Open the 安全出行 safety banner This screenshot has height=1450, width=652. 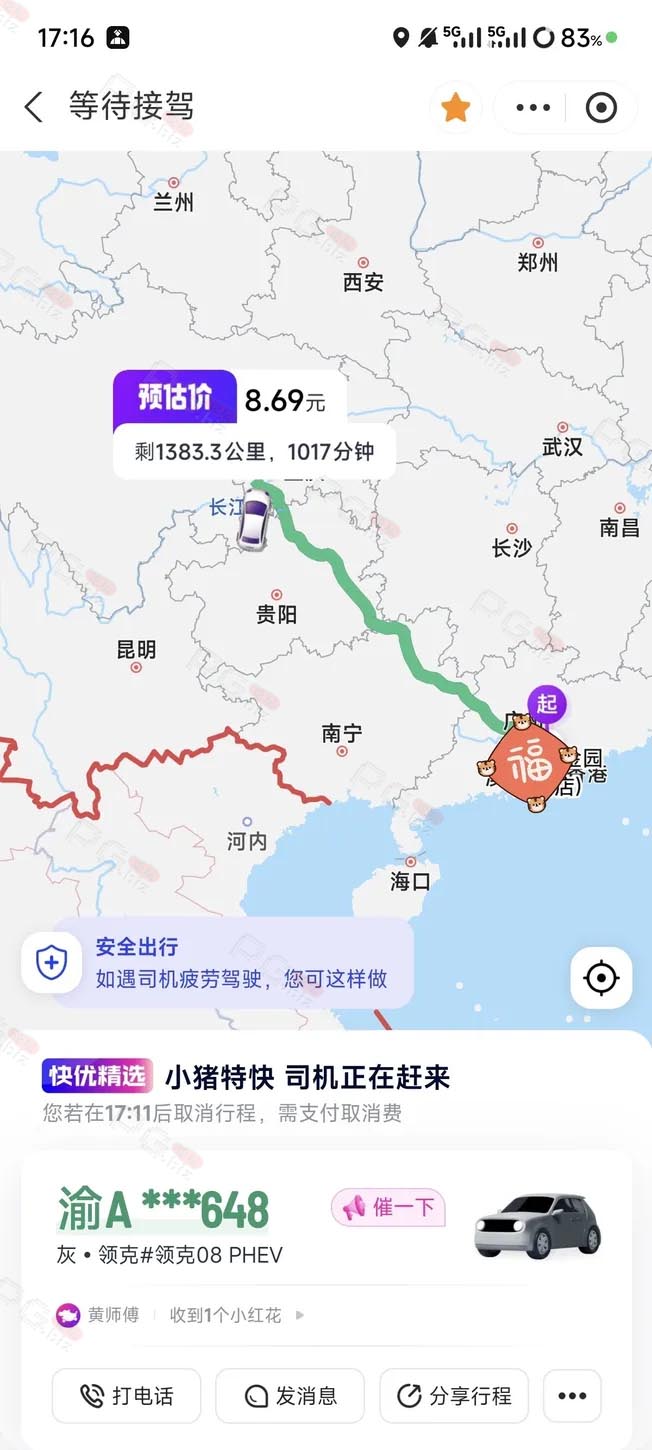(218, 963)
